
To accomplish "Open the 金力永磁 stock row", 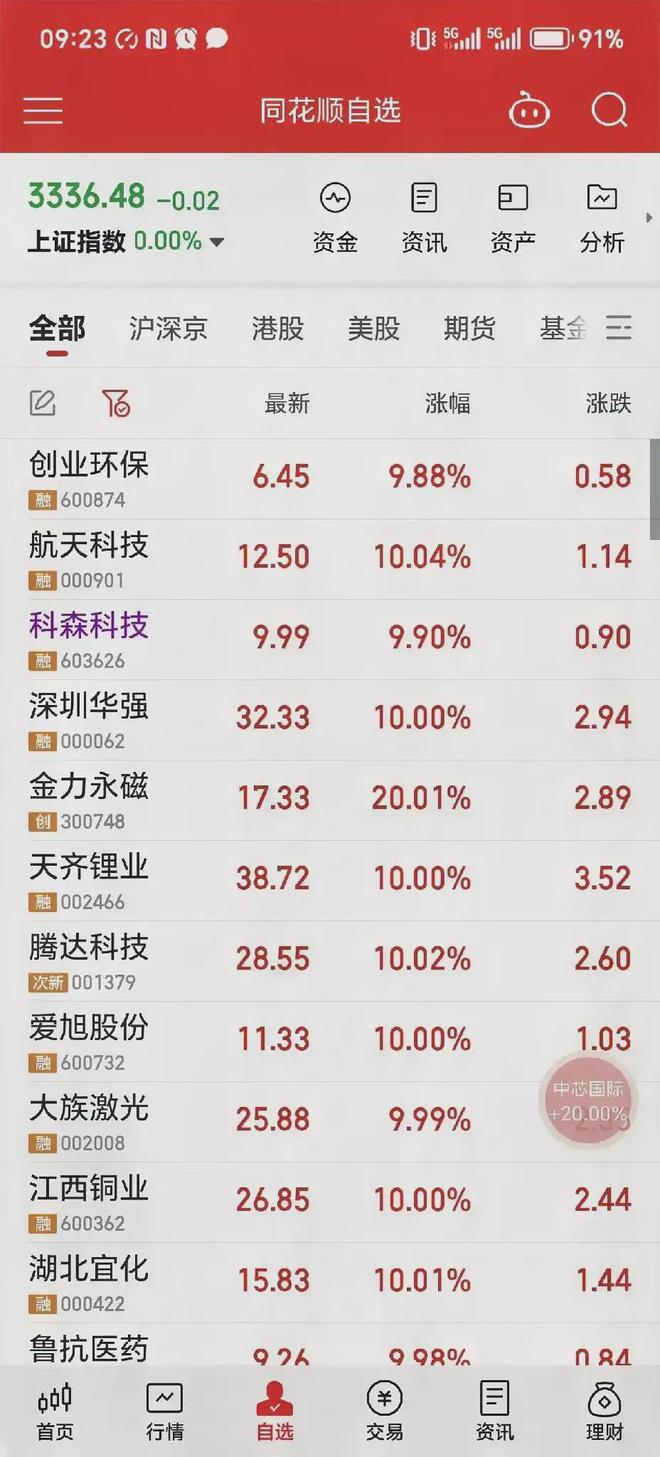I will click(330, 801).
